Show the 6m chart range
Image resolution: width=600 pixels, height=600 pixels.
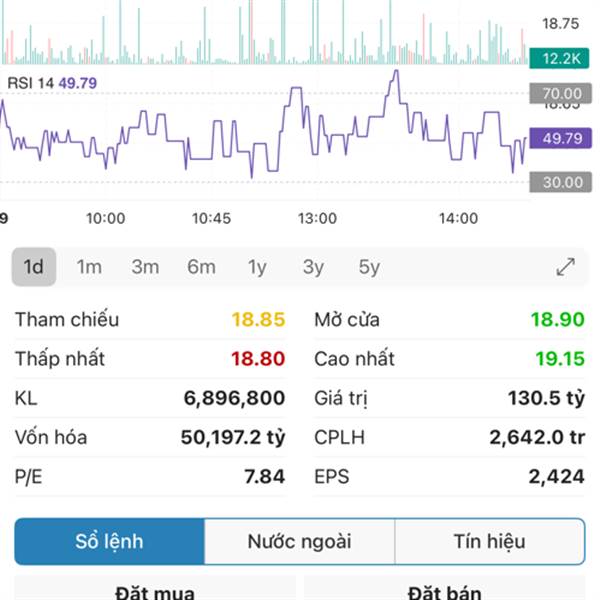(x=201, y=267)
